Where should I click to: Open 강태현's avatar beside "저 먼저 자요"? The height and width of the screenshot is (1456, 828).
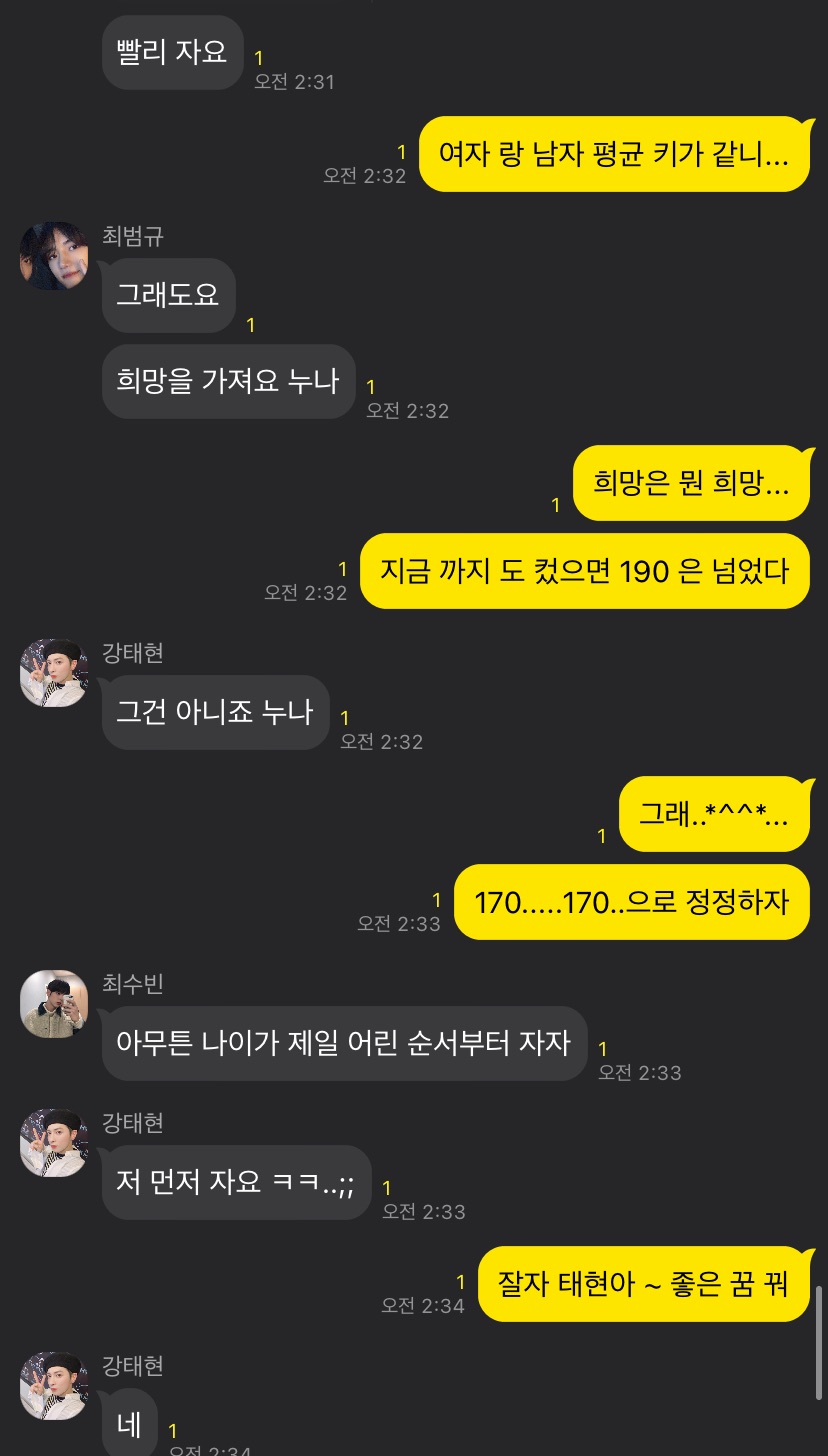pos(54,1143)
